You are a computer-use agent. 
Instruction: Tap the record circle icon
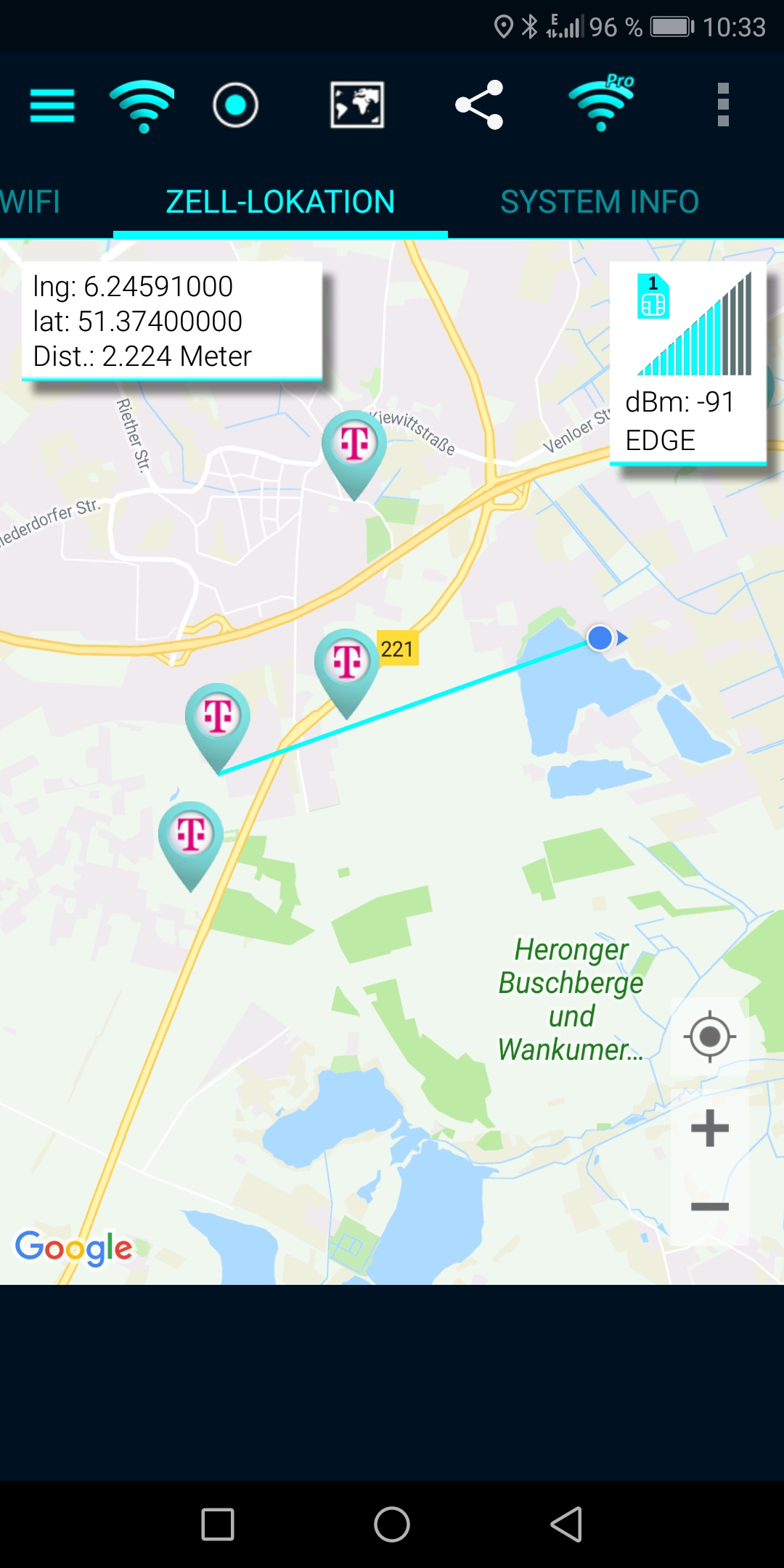235,106
